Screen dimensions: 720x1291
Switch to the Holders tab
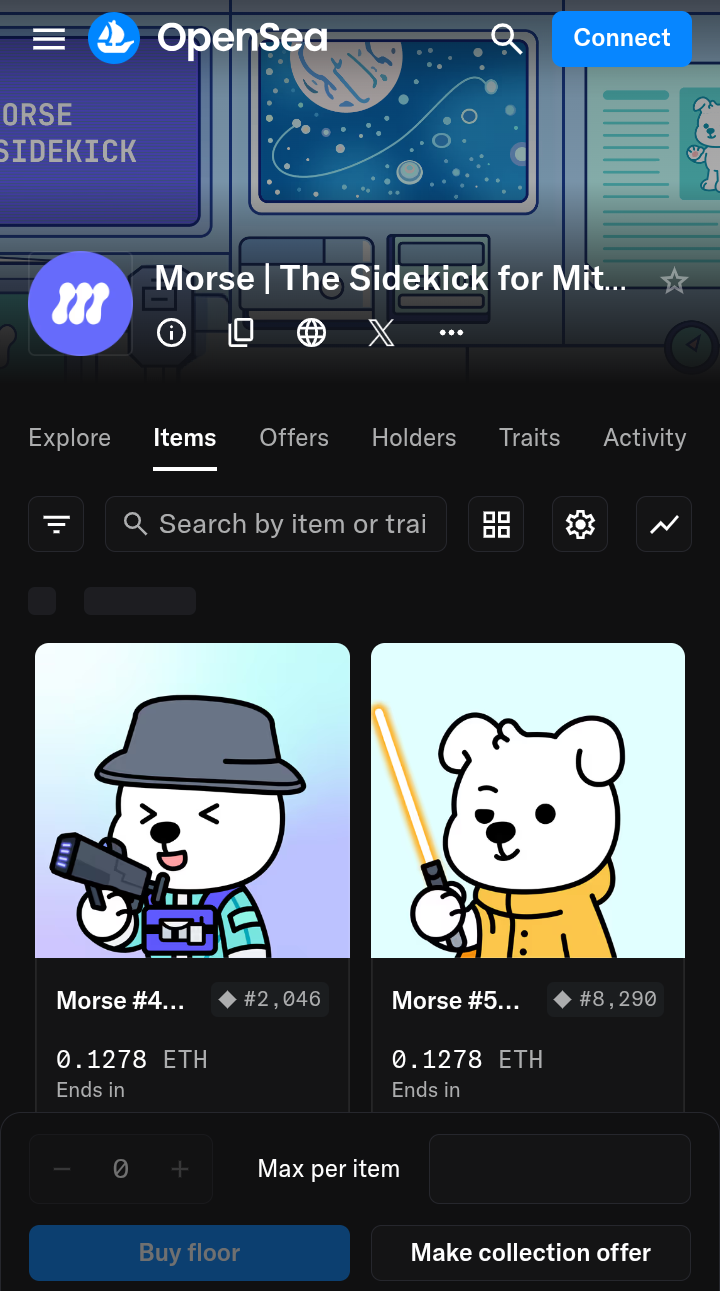(x=414, y=438)
